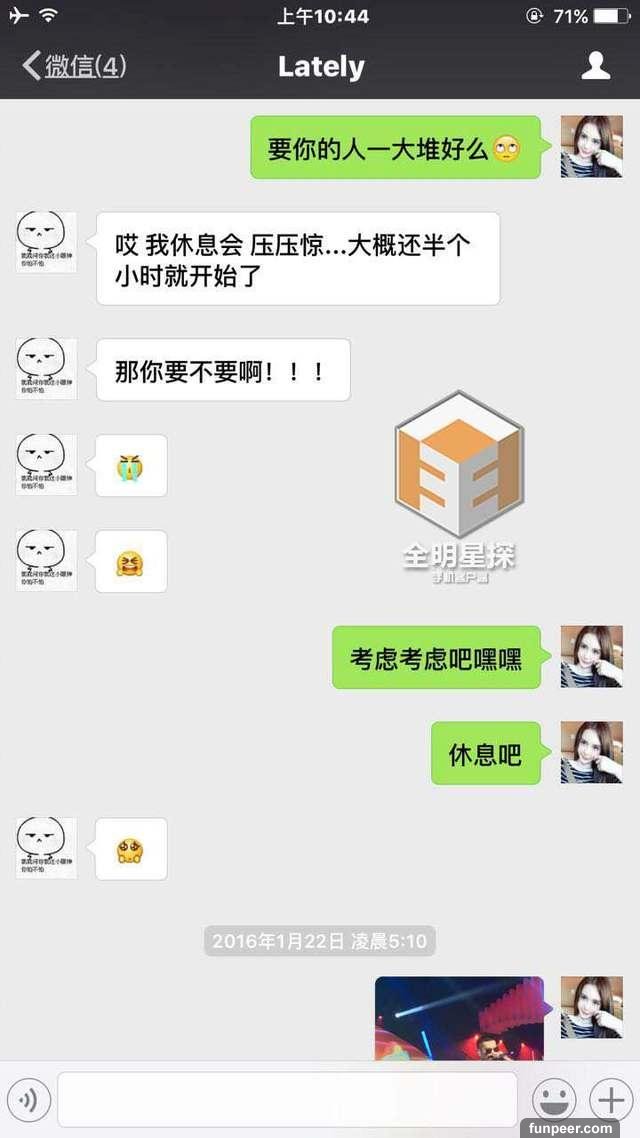Open contact avatar beside "那你要不要啊！！！"
The height and width of the screenshot is (1138, 640).
point(46,369)
